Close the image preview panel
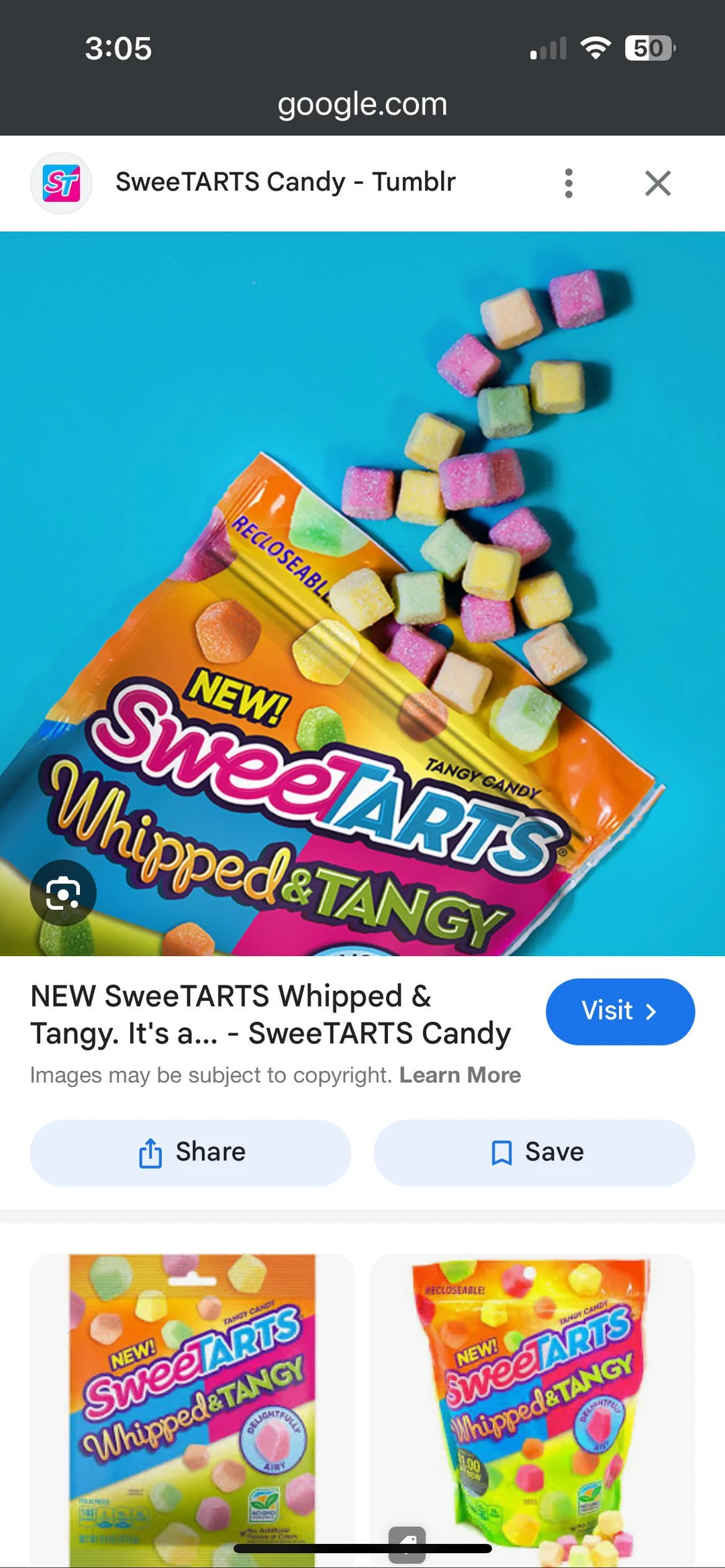 click(x=657, y=182)
